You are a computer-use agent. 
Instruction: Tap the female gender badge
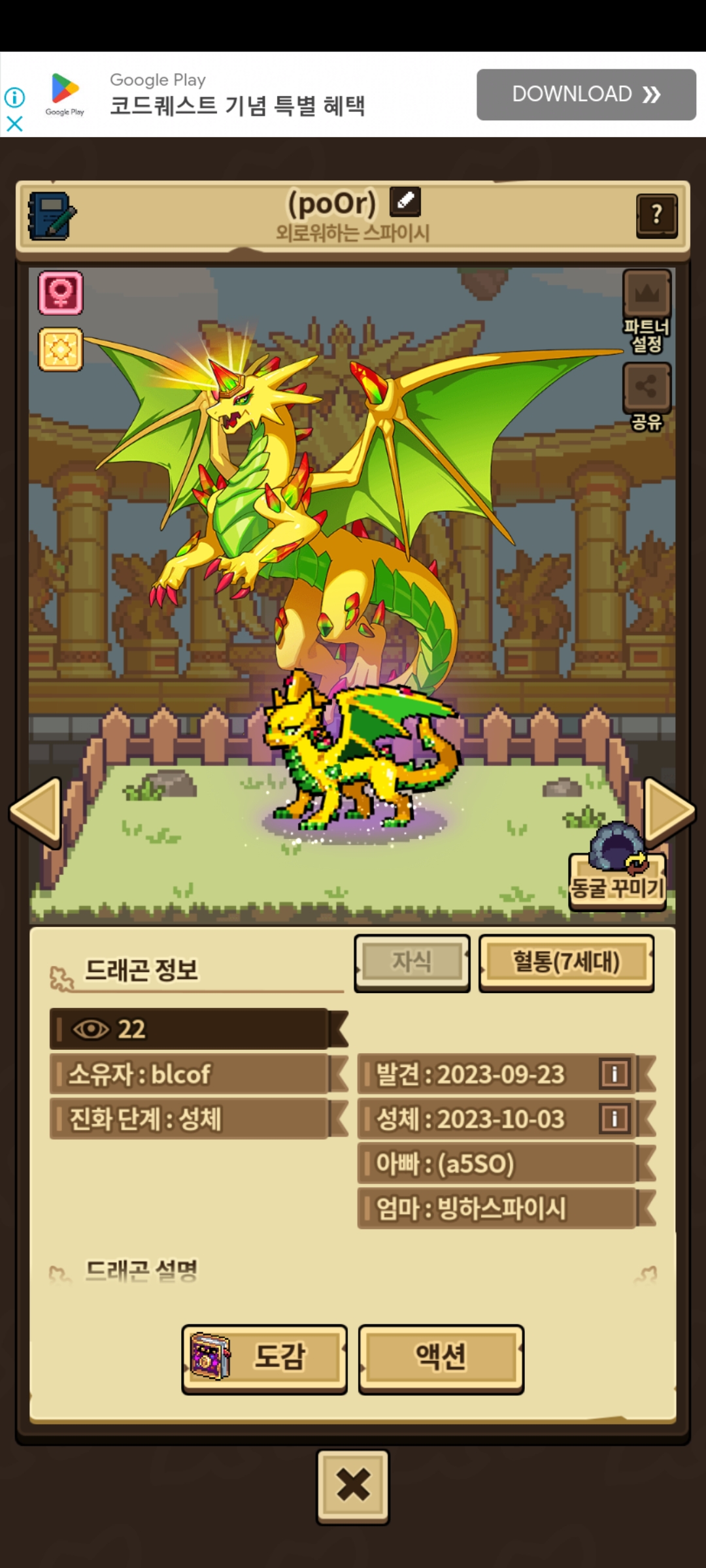click(61, 293)
